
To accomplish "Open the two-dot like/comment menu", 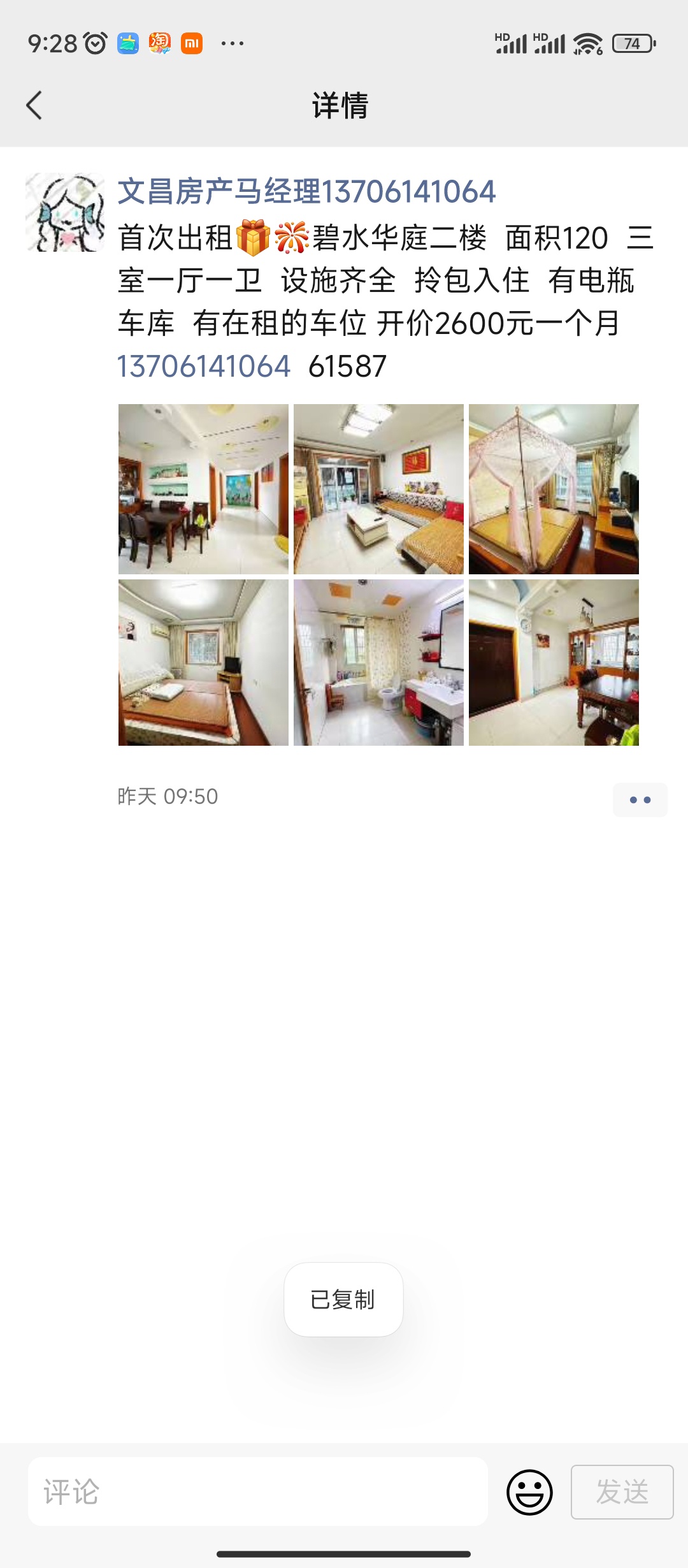I will (x=640, y=800).
